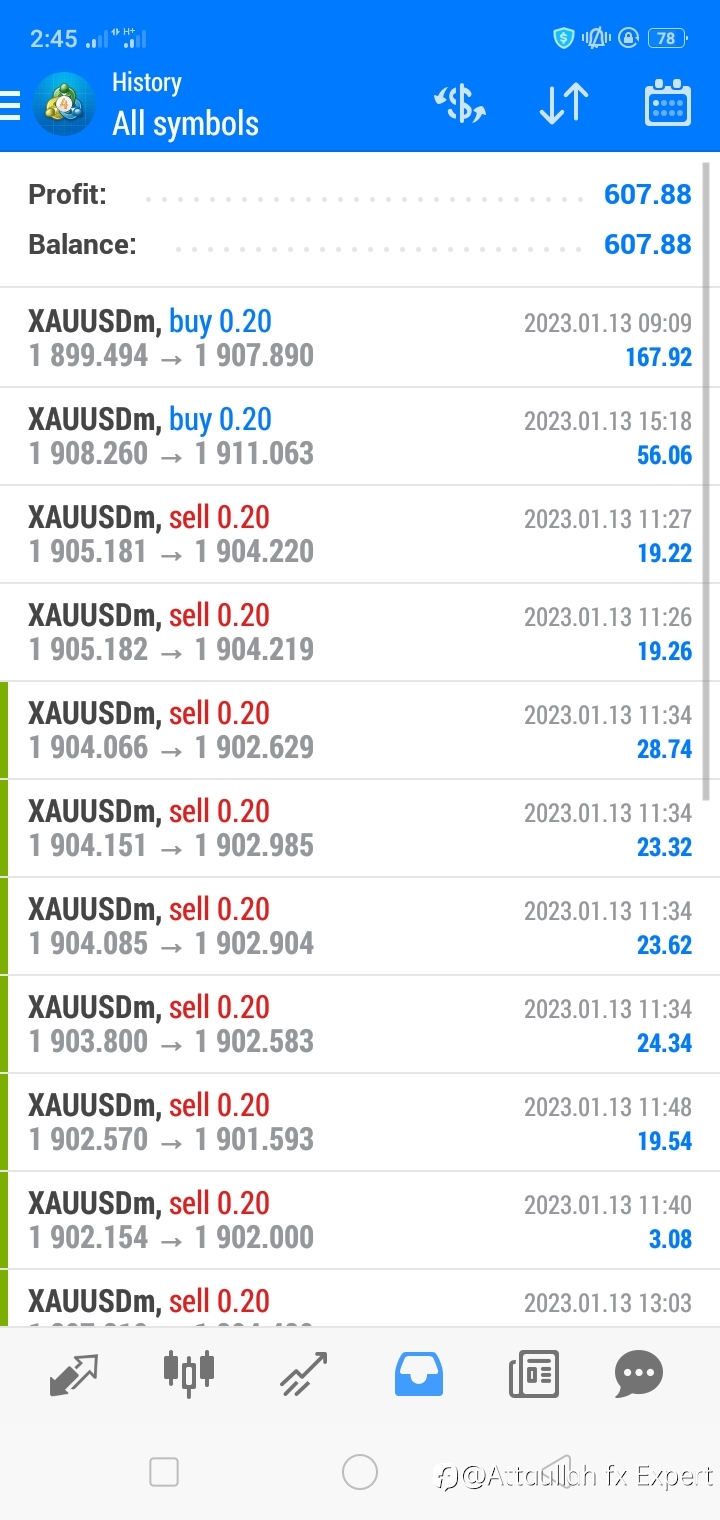This screenshot has height=1520, width=720.
Task: View the sell trade with profit 24.34
Action: (360, 1024)
